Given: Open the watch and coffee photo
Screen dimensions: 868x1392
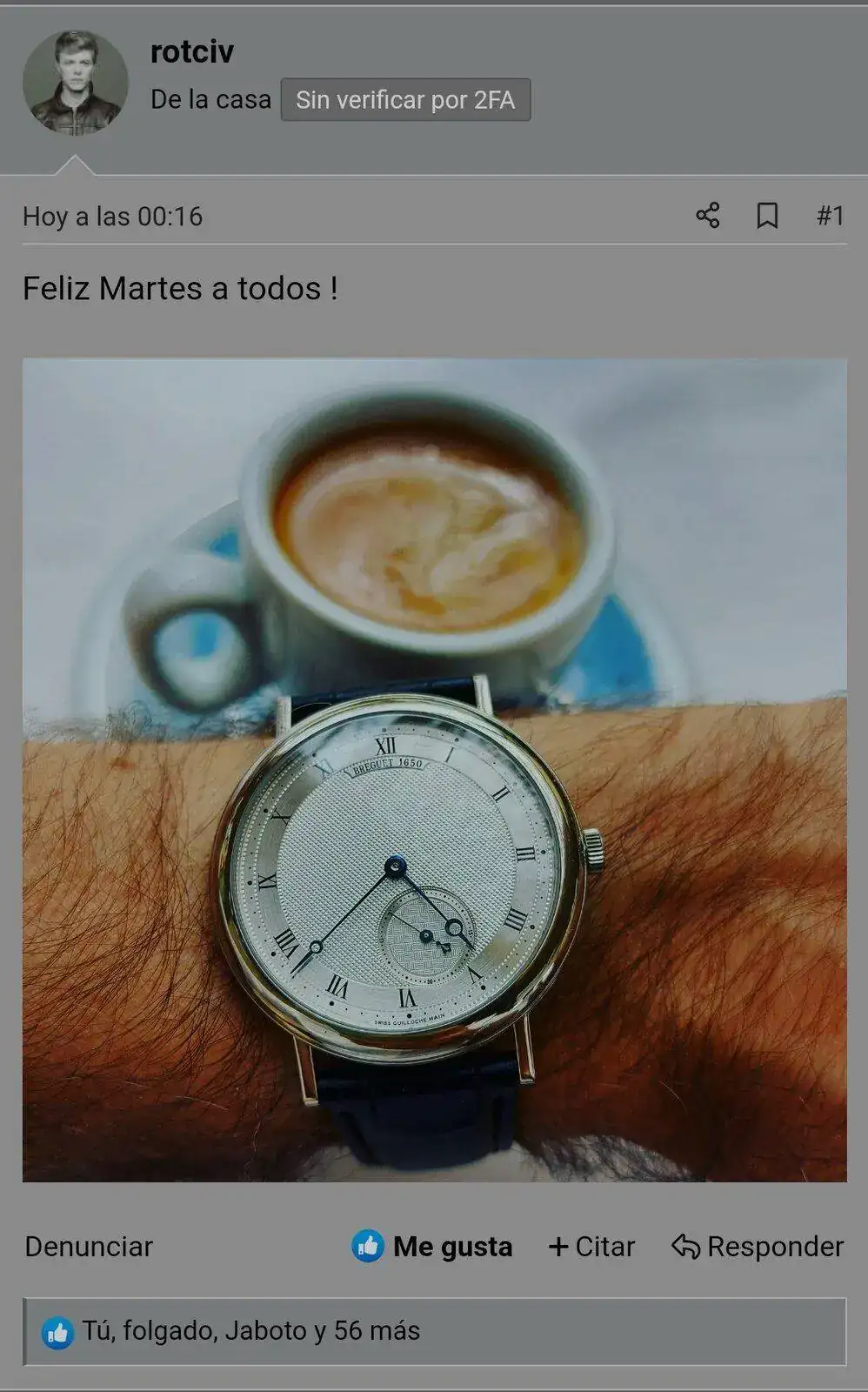Looking at the screenshot, I should coord(434,769).
